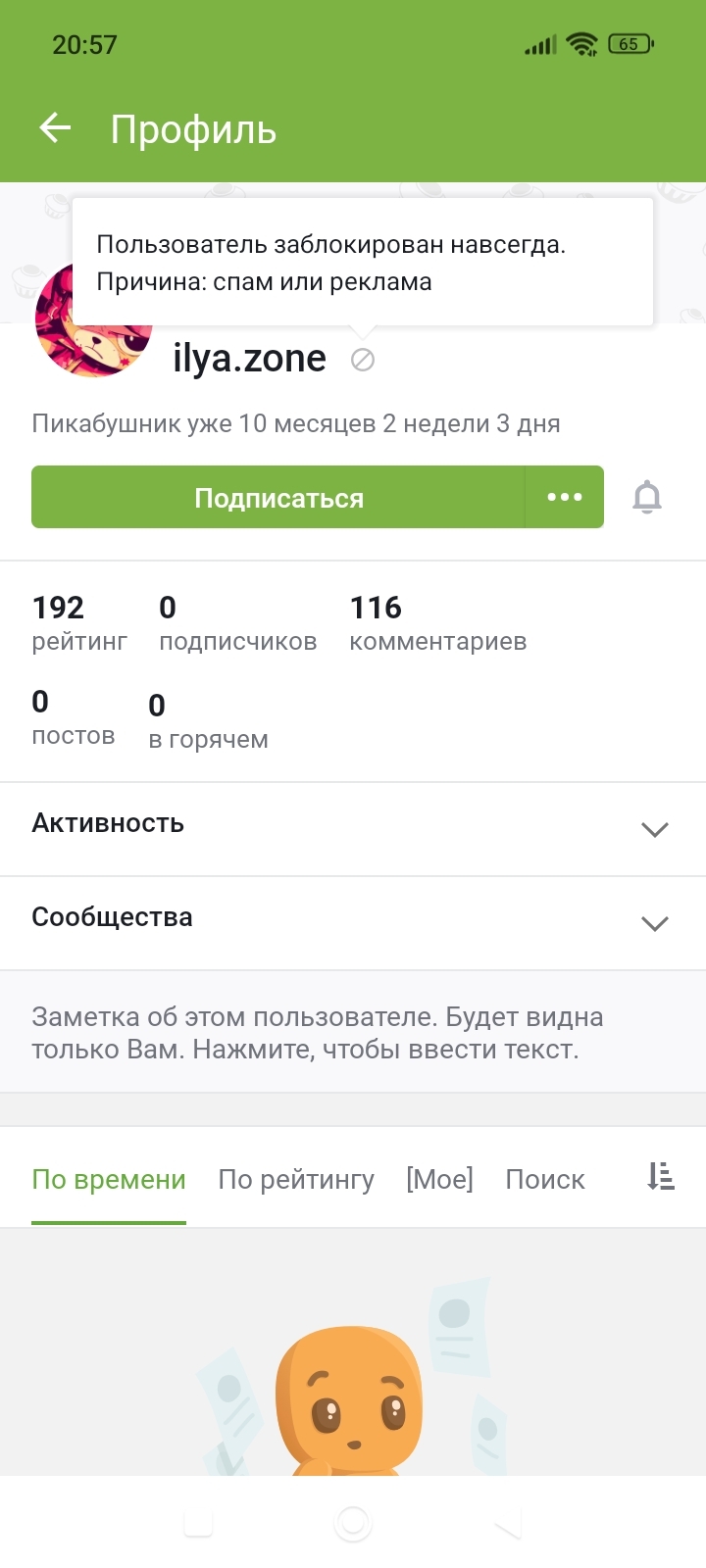Tap the notification bell icon
Image resolution: width=706 pixels, height=1568 pixels.
pos(647,498)
